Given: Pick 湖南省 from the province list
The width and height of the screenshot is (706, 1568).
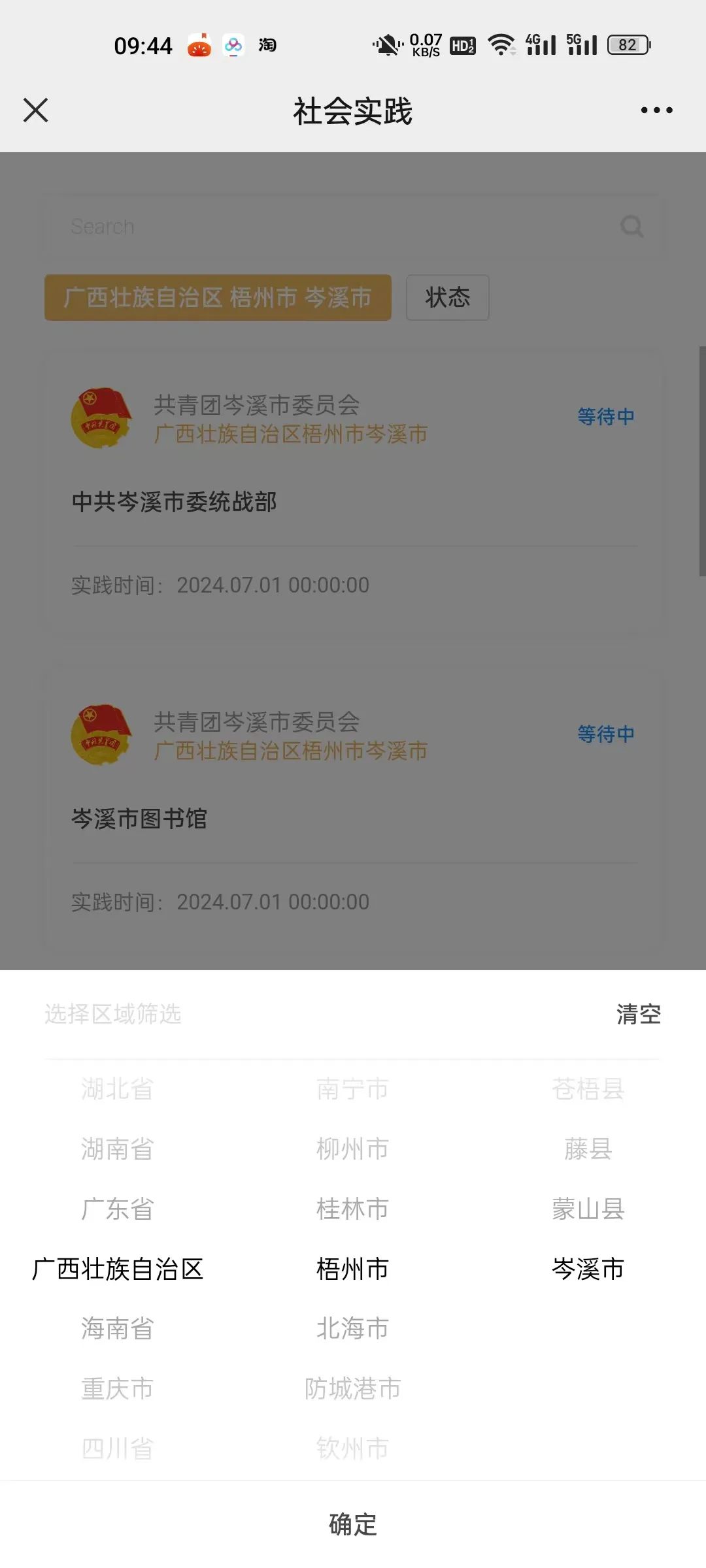Looking at the screenshot, I should 118,1149.
